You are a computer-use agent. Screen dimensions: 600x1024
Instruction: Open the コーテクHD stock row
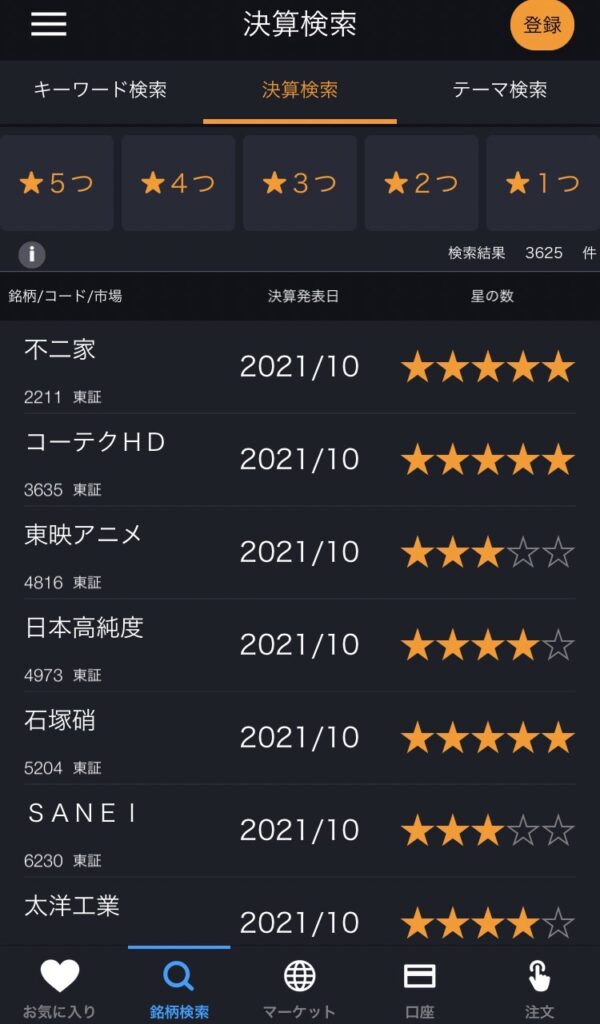[300, 460]
